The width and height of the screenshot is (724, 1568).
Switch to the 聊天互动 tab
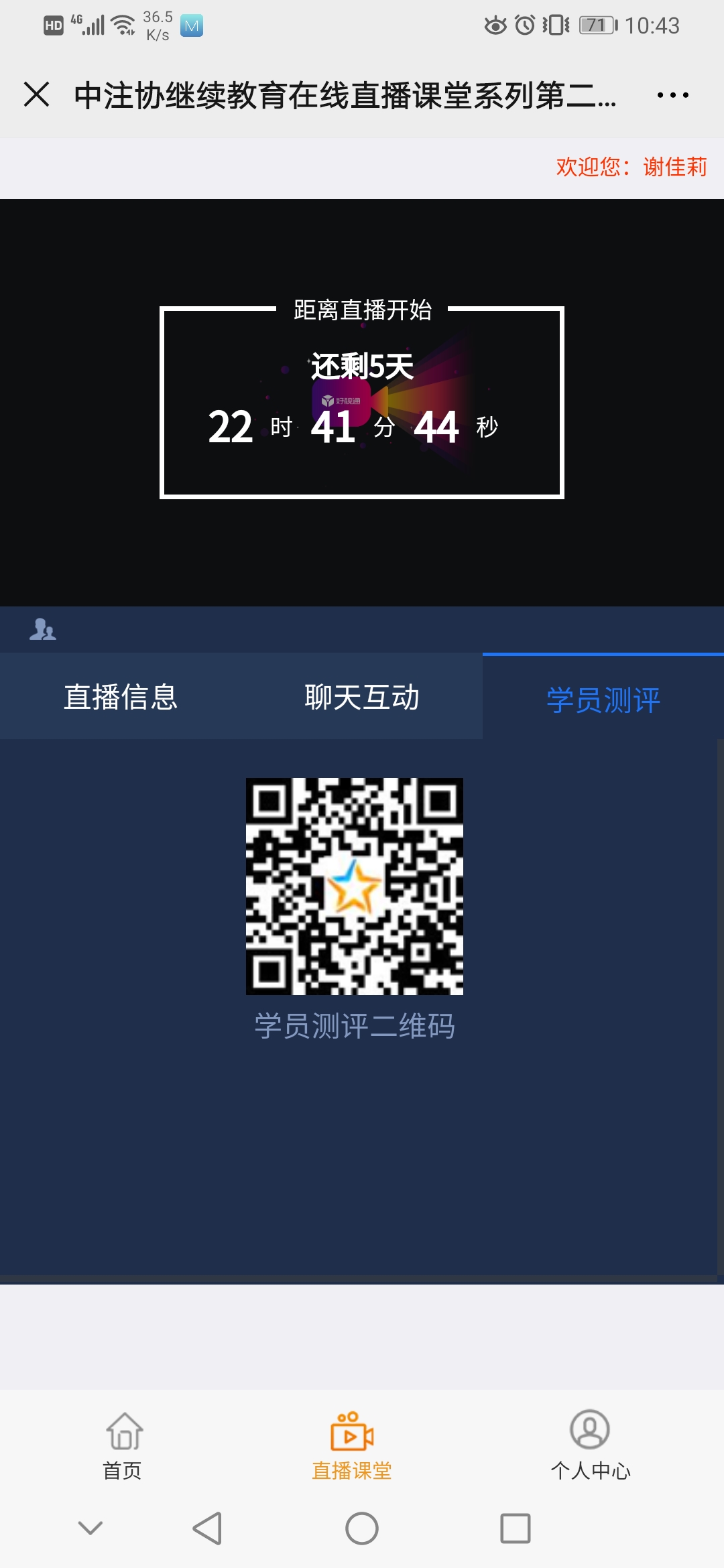click(x=362, y=697)
